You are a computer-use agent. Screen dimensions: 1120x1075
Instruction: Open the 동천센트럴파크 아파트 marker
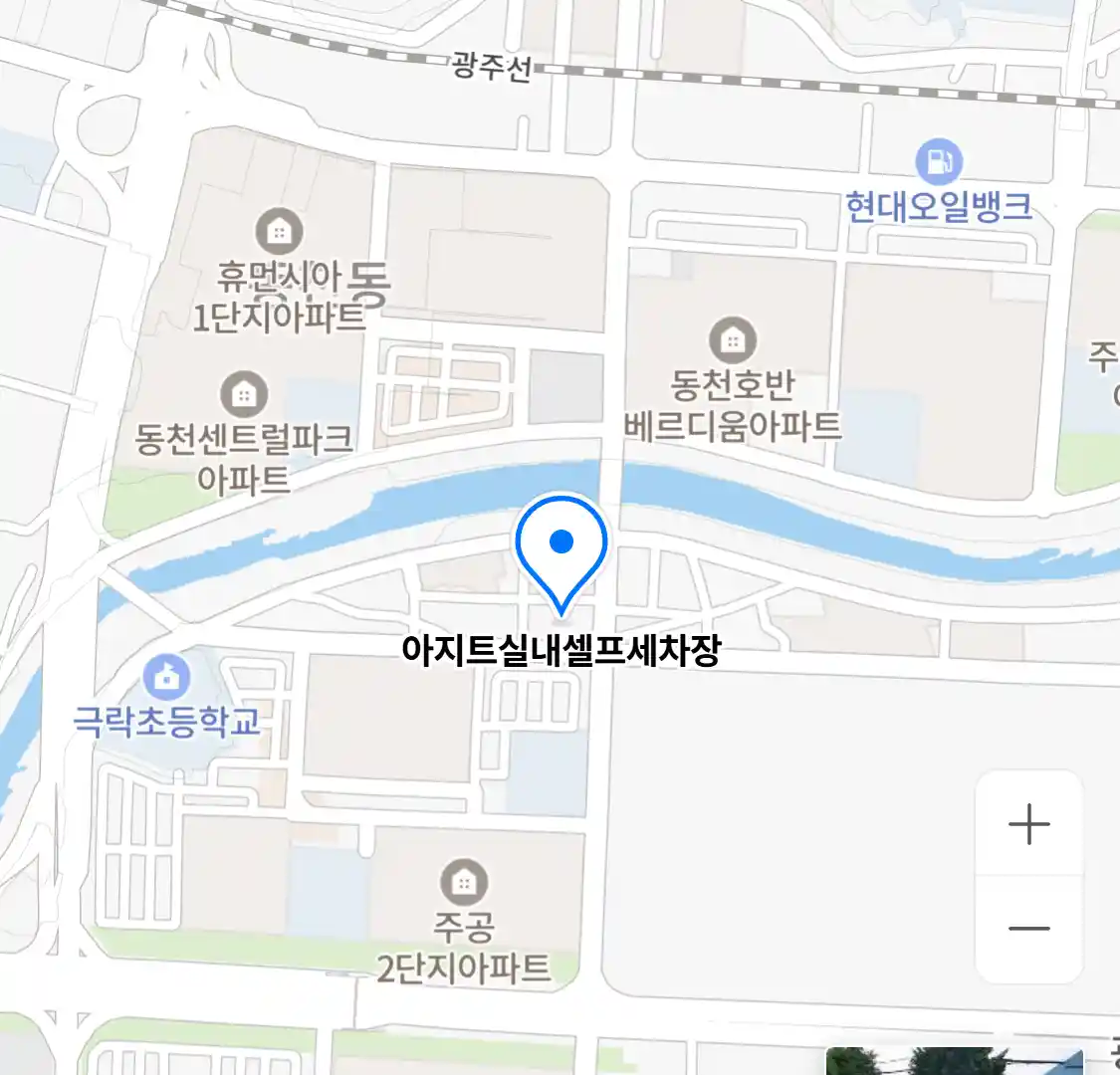[x=244, y=395]
